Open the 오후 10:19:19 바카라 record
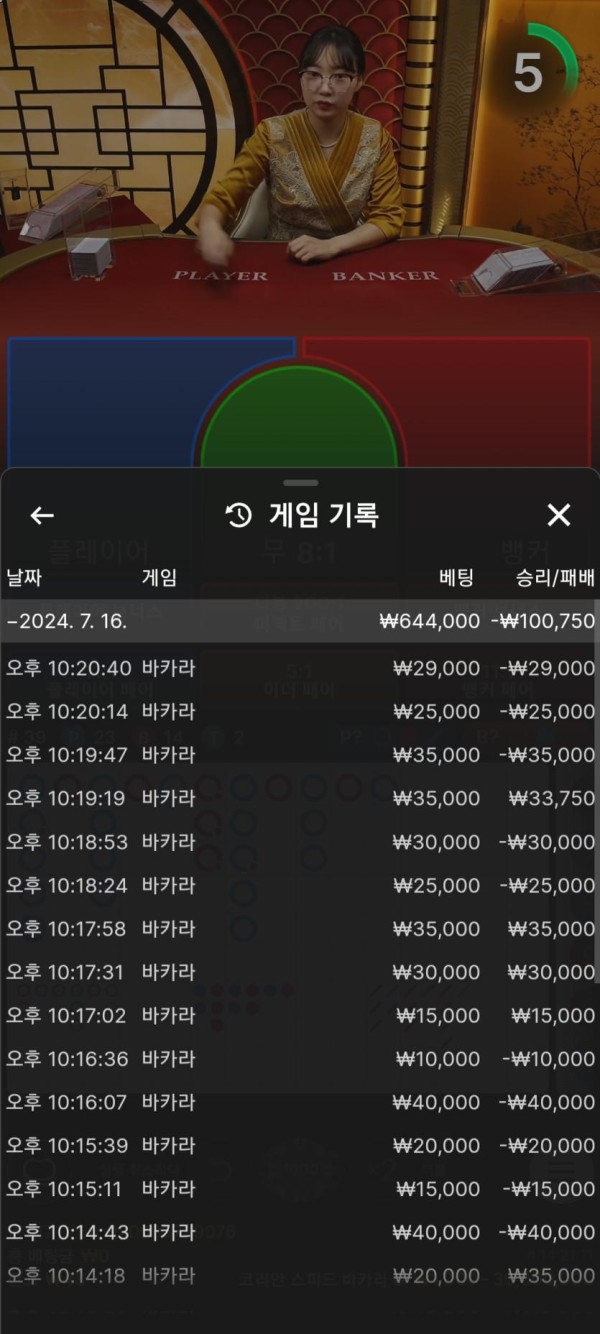Screen dimensions: 600x1334 click(300, 798)
